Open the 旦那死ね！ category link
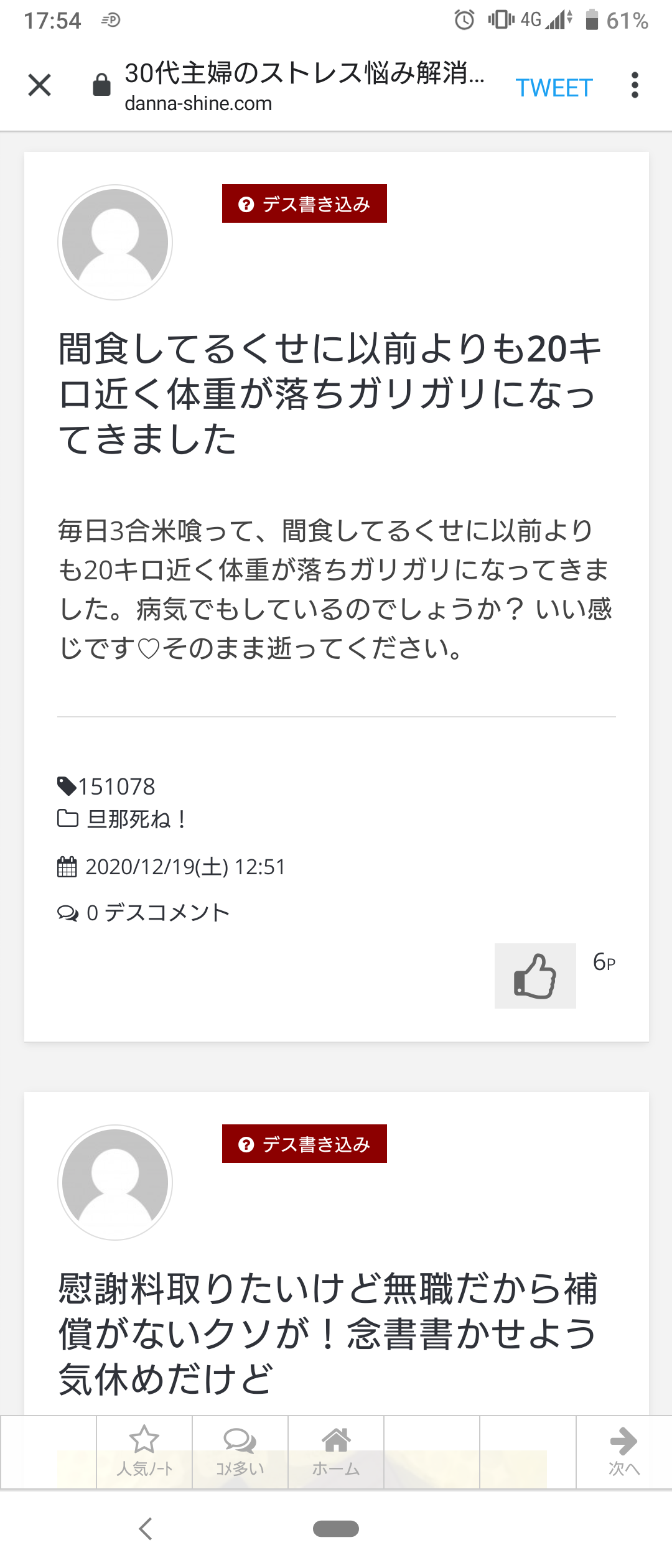Viewport: 672px width, 1568px height. pyautogui.click(x=136, y=819)
